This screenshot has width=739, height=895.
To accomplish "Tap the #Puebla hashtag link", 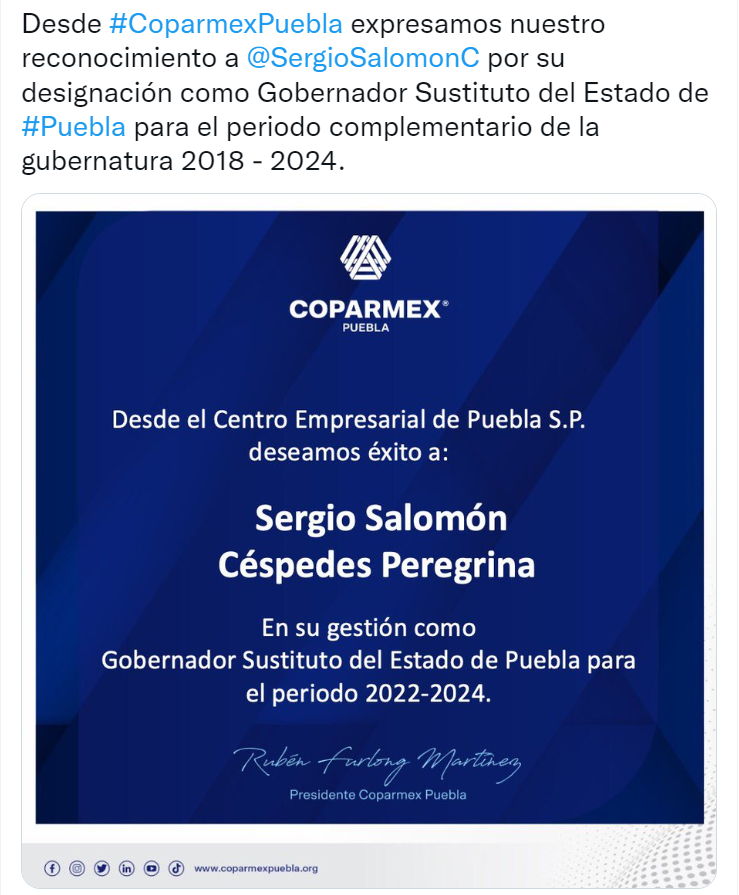I will click(x=73, y=127).
